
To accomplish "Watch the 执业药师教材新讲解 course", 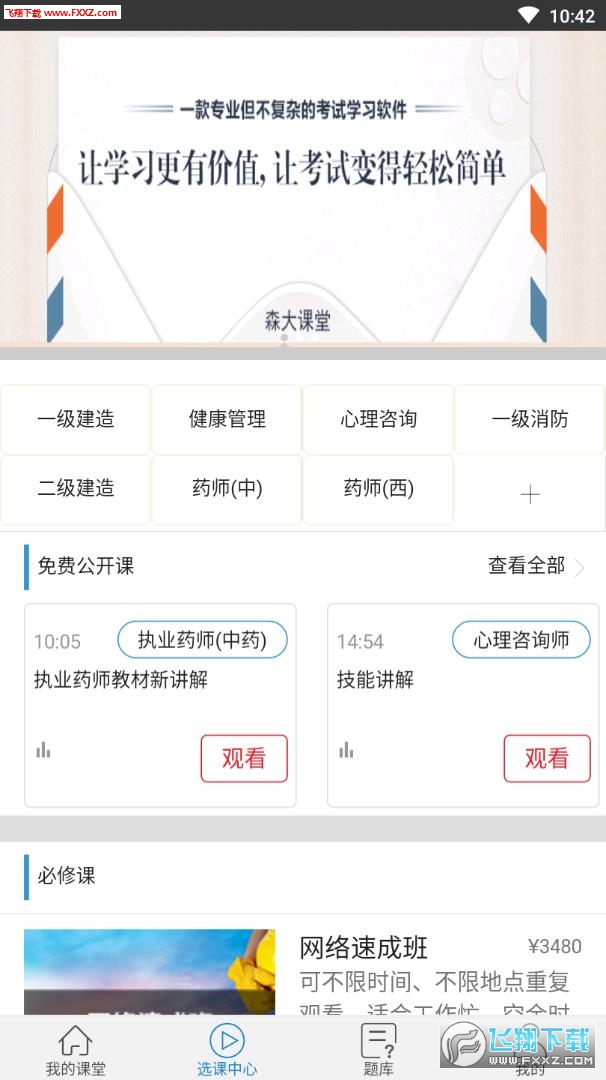I will pyautogui.click(x=244, y=758).
